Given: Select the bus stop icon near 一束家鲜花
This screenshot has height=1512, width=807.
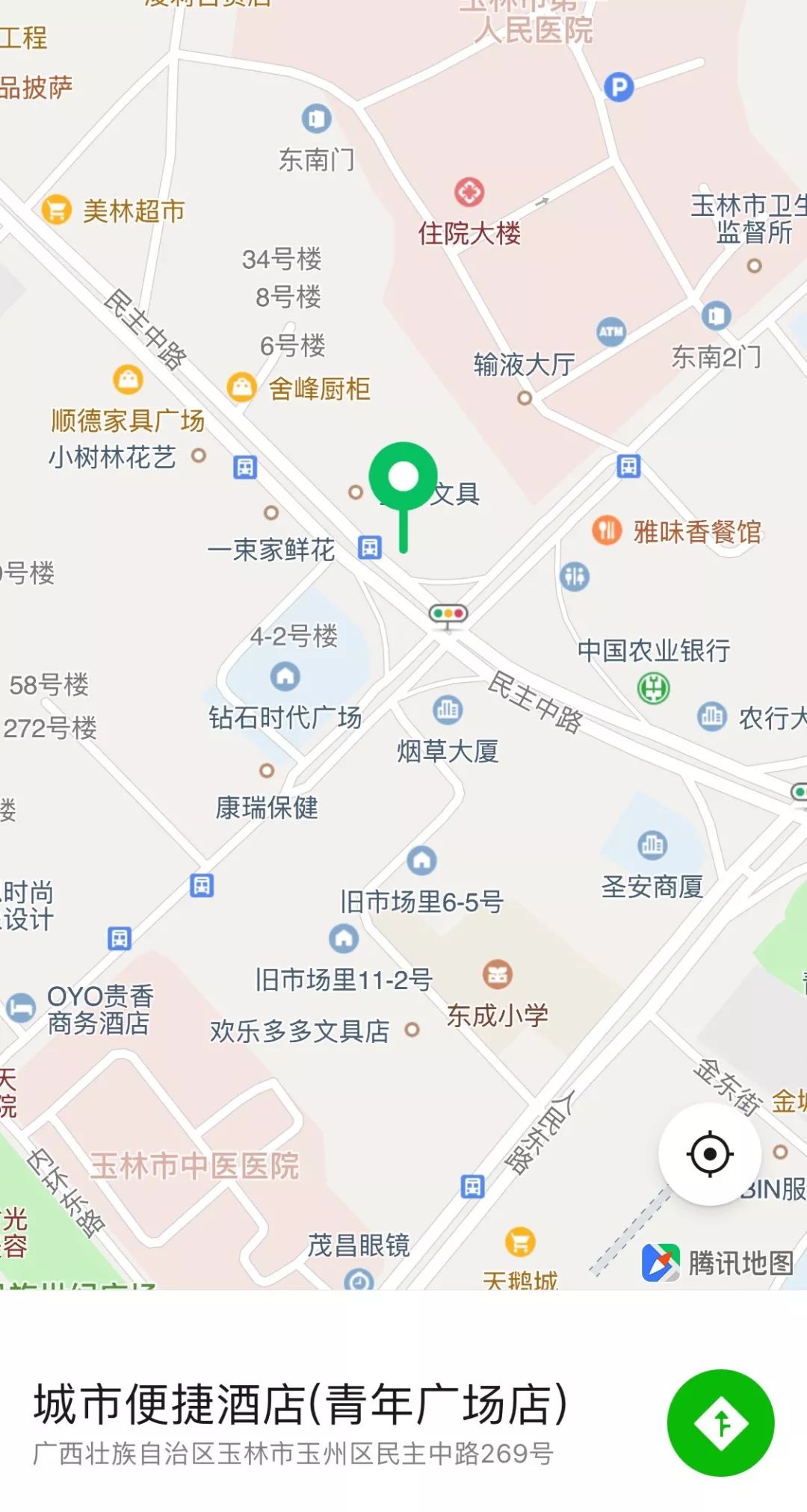Looking at the screenshot, I should 371,548.
